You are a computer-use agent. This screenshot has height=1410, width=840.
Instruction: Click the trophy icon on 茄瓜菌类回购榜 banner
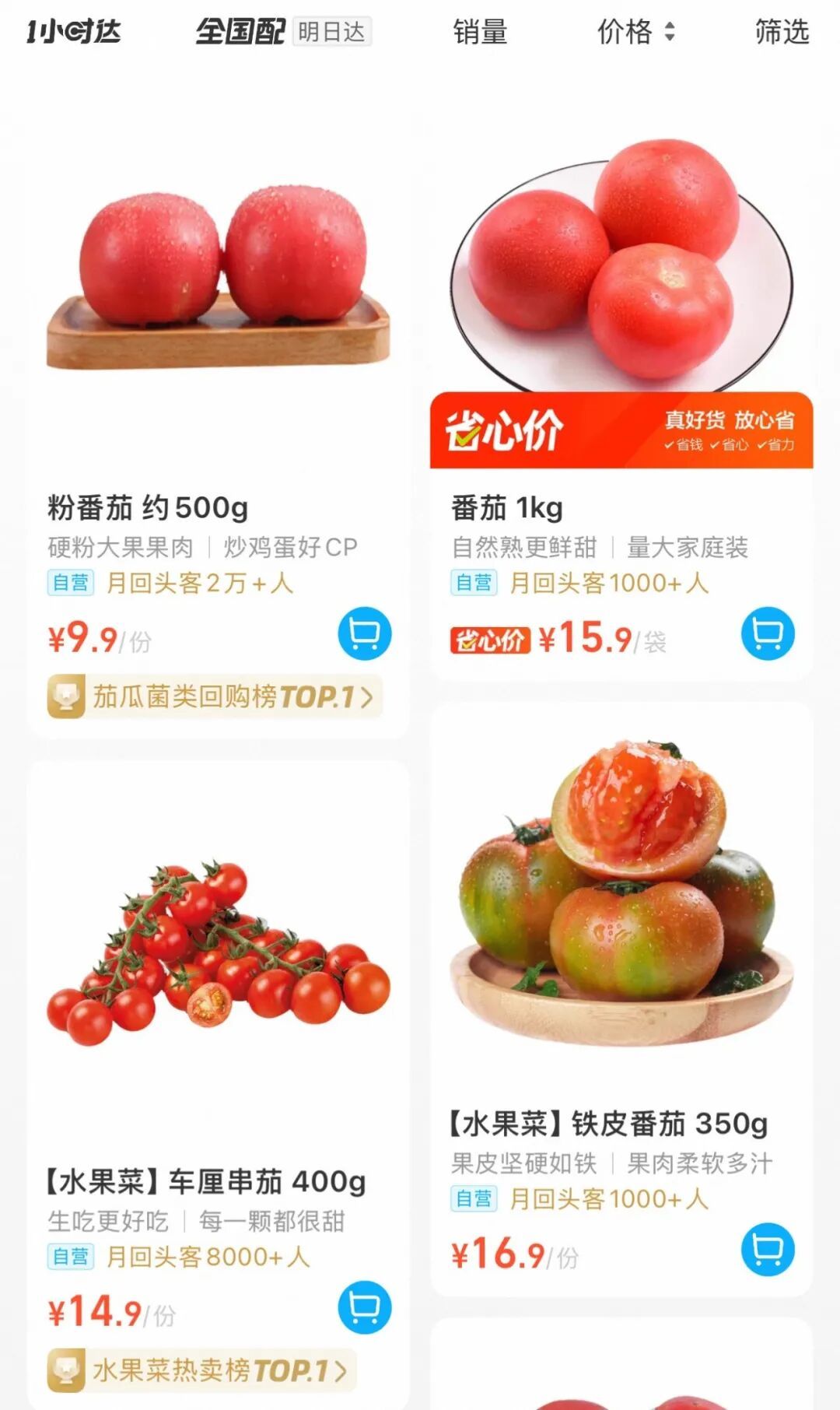point(66,696)
